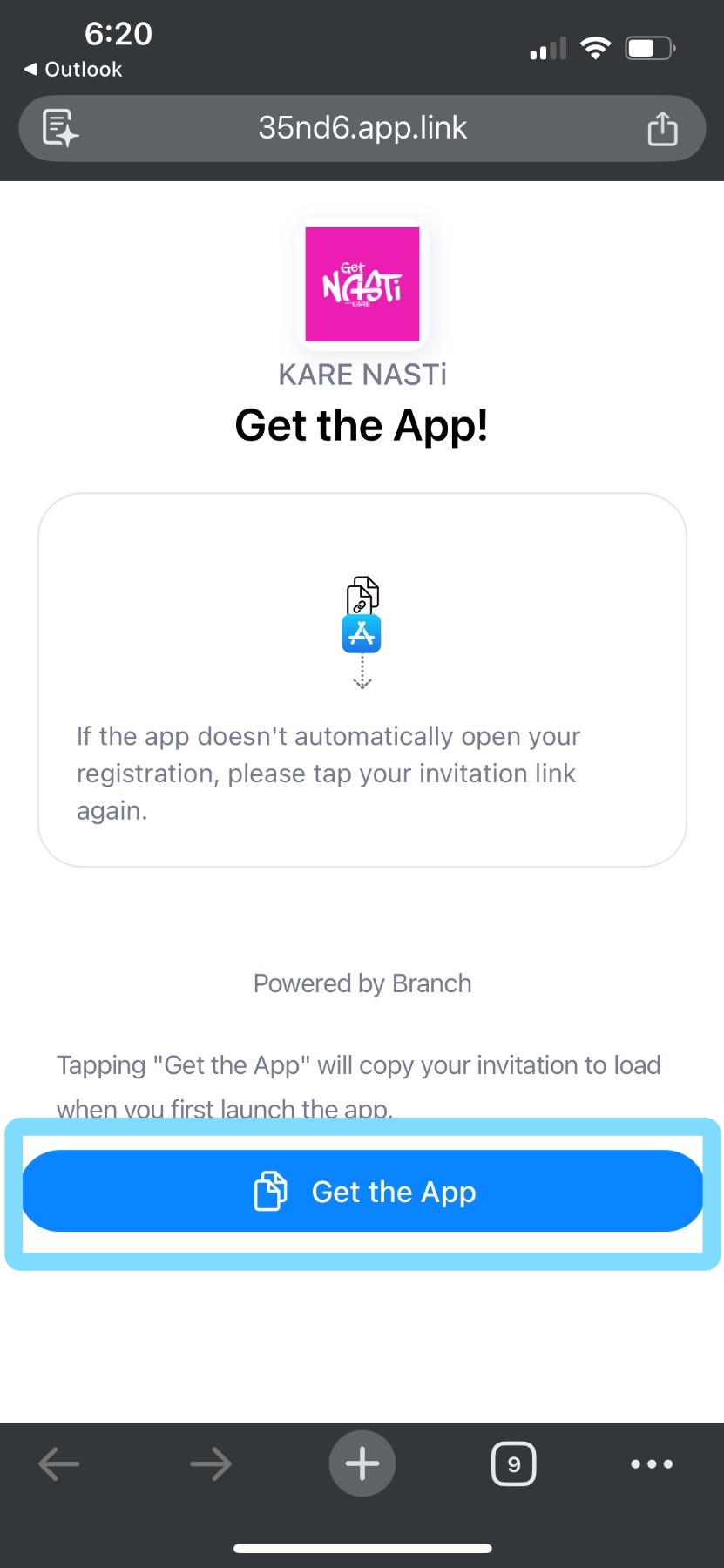
Task: Go forward to the next page
Action: [x=211, y=1463]
